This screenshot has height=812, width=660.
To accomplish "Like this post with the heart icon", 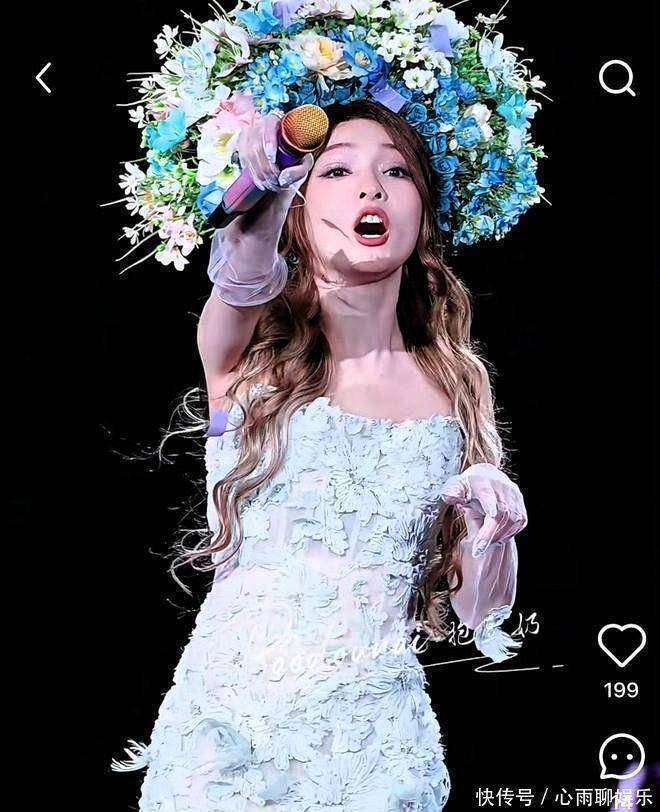I will point(621,646).
